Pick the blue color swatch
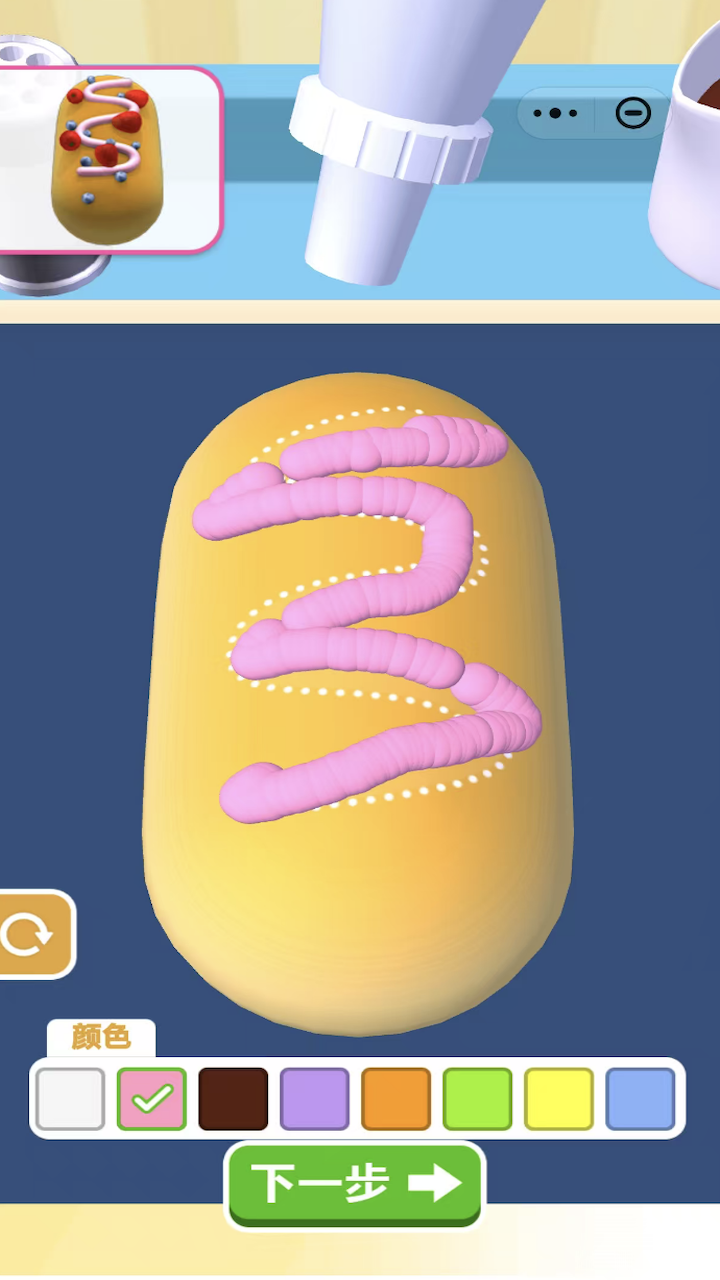The height and width of the screenshot is (1280, 720). (641, 1099)
